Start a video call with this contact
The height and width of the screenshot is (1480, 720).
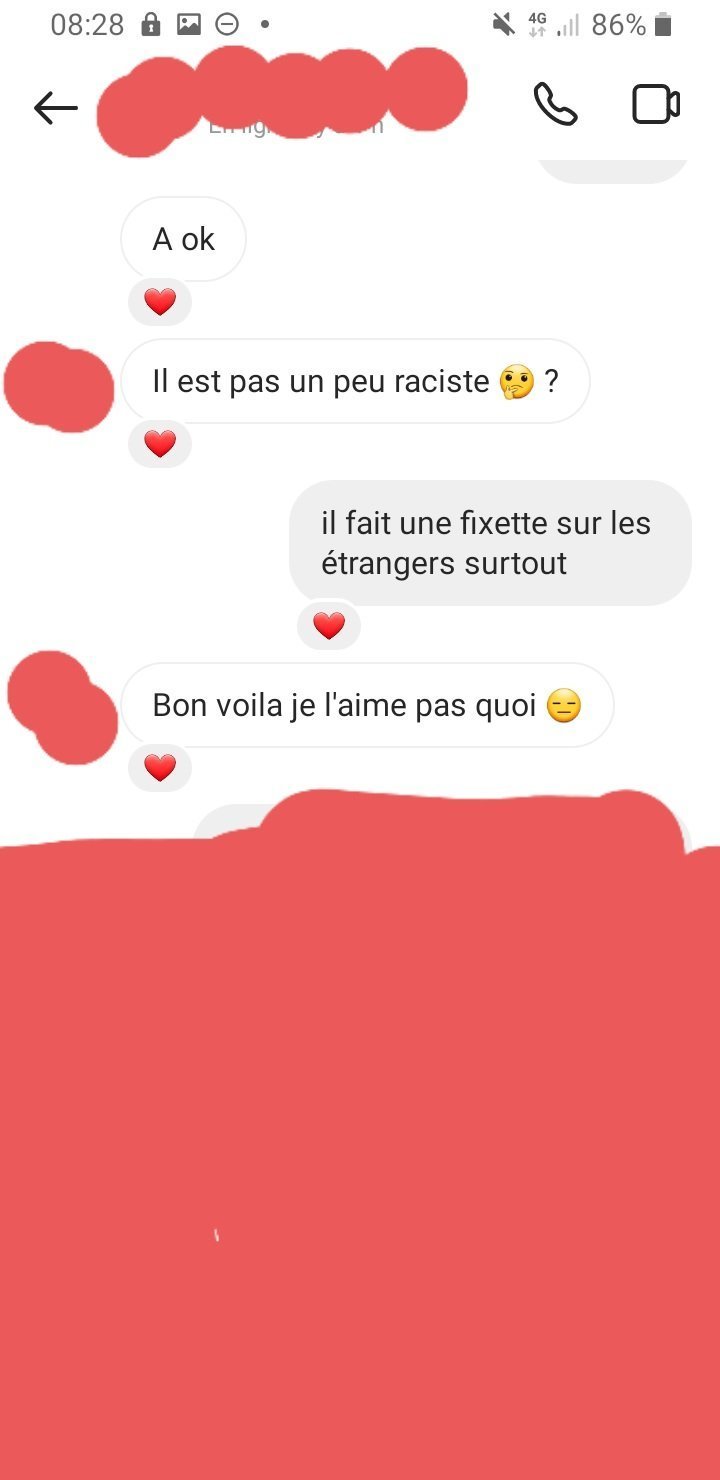click(x=656, y=105)
